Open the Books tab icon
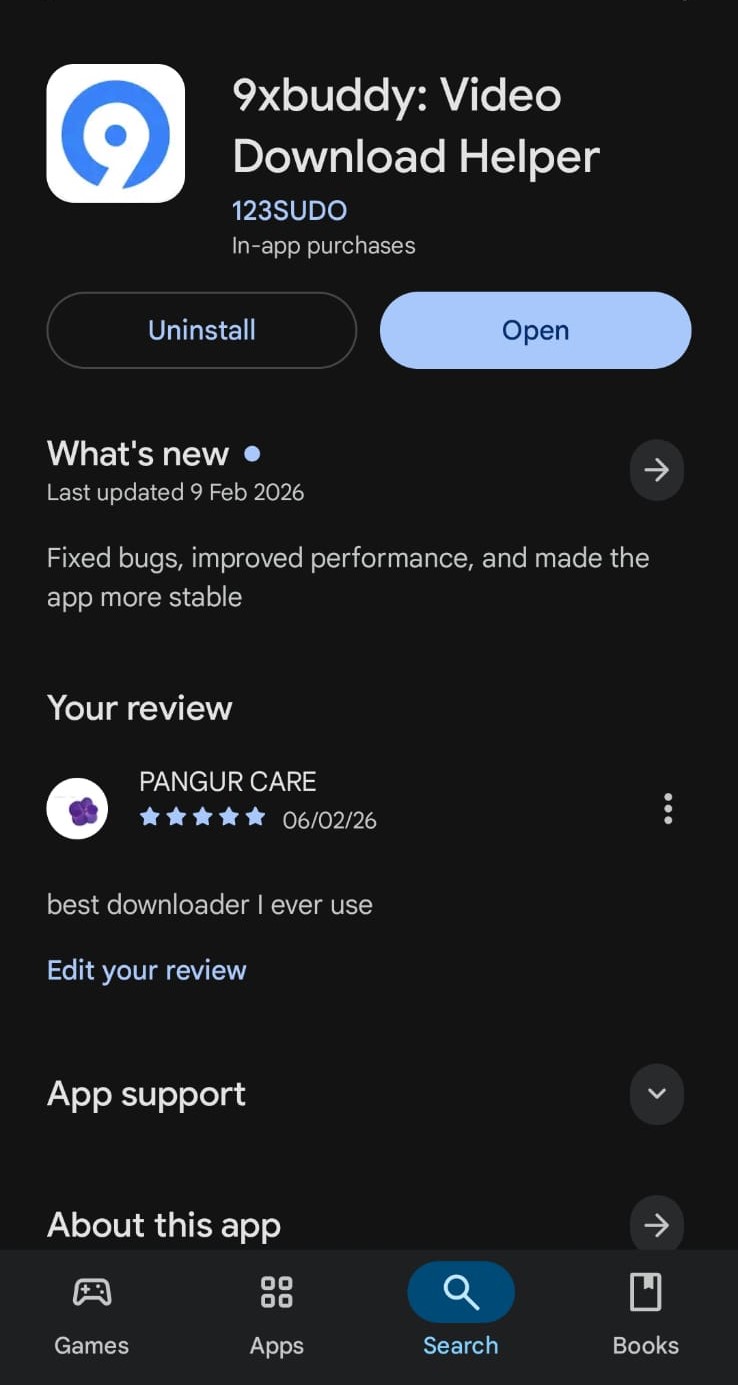 645,1291
